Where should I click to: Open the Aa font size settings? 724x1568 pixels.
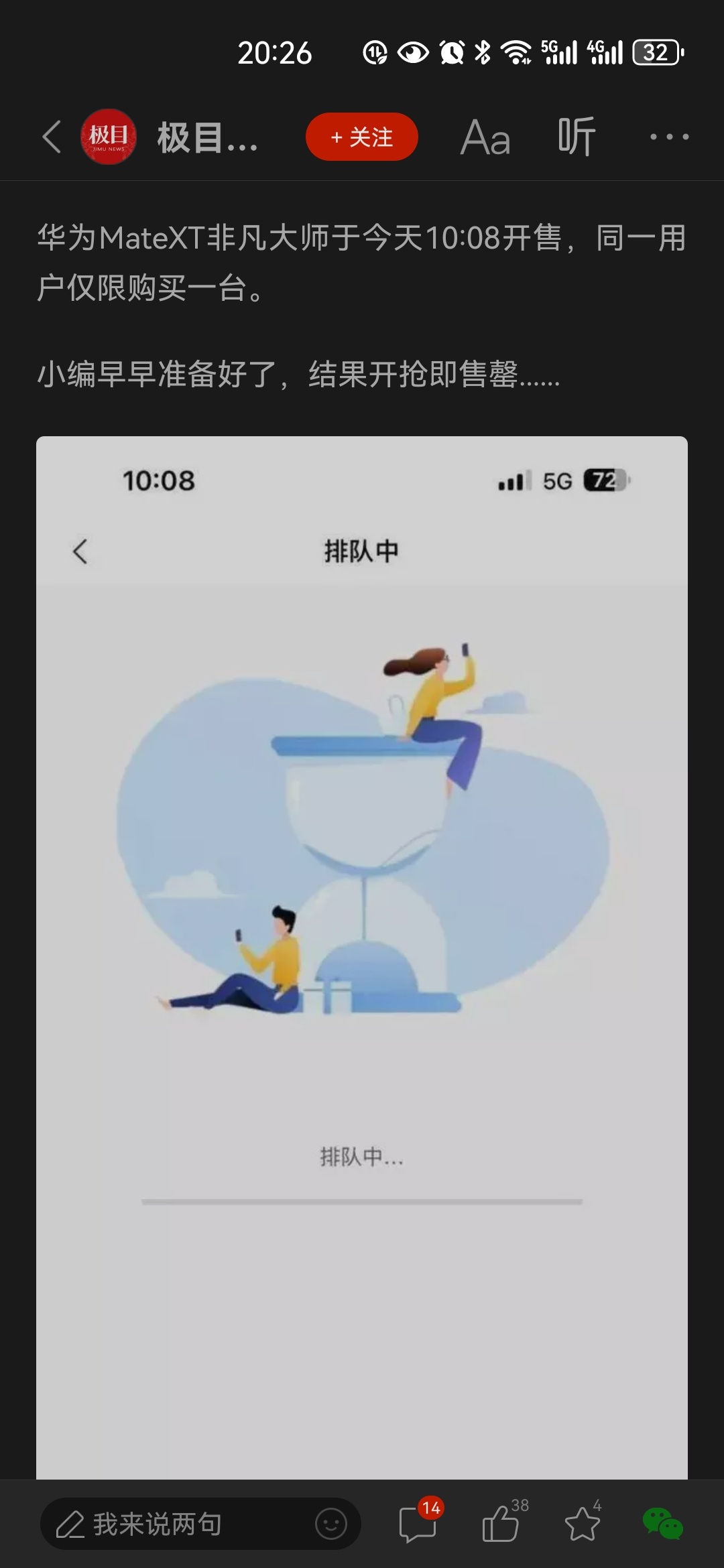tap(485, 137)
